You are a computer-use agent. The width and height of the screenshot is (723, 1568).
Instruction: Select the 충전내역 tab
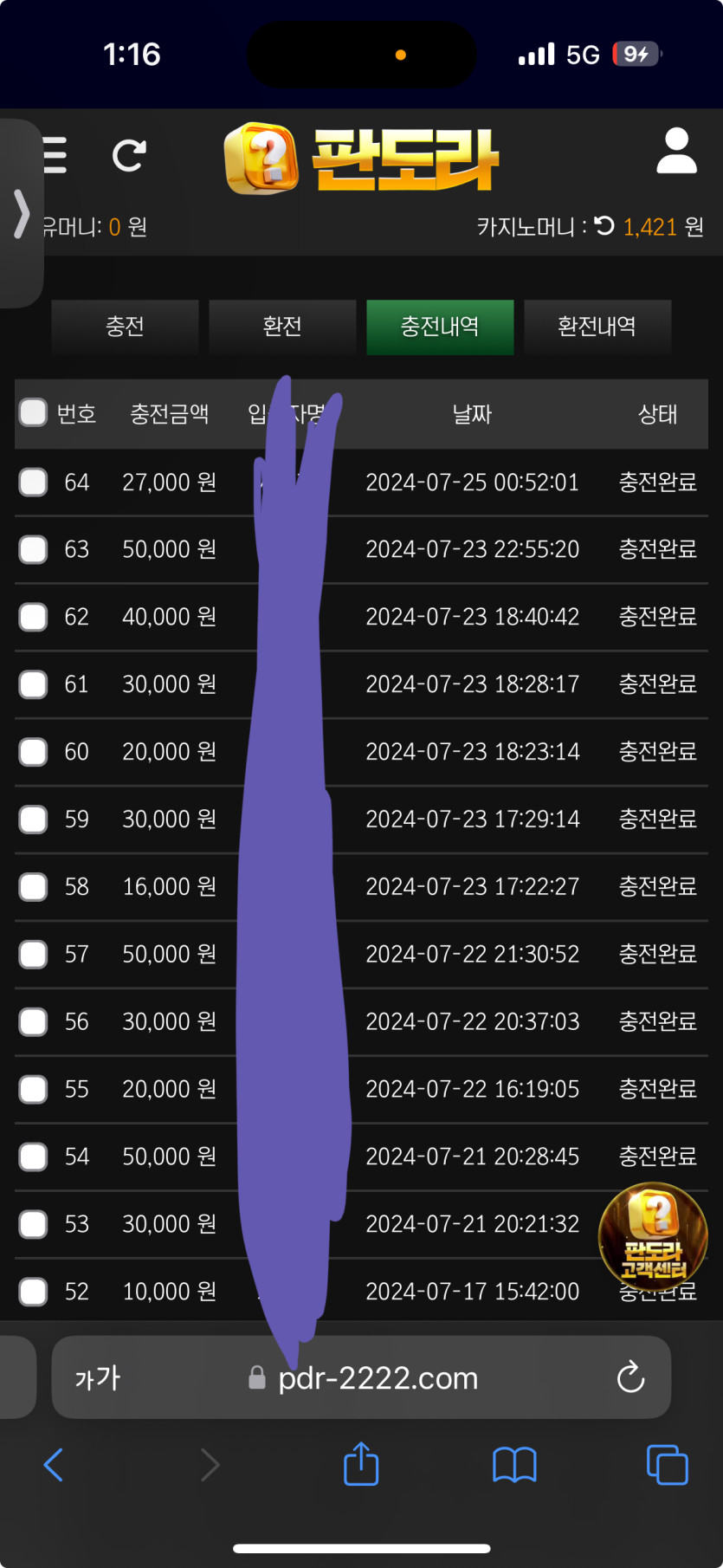pyautogui.click(x=440, y=327)
